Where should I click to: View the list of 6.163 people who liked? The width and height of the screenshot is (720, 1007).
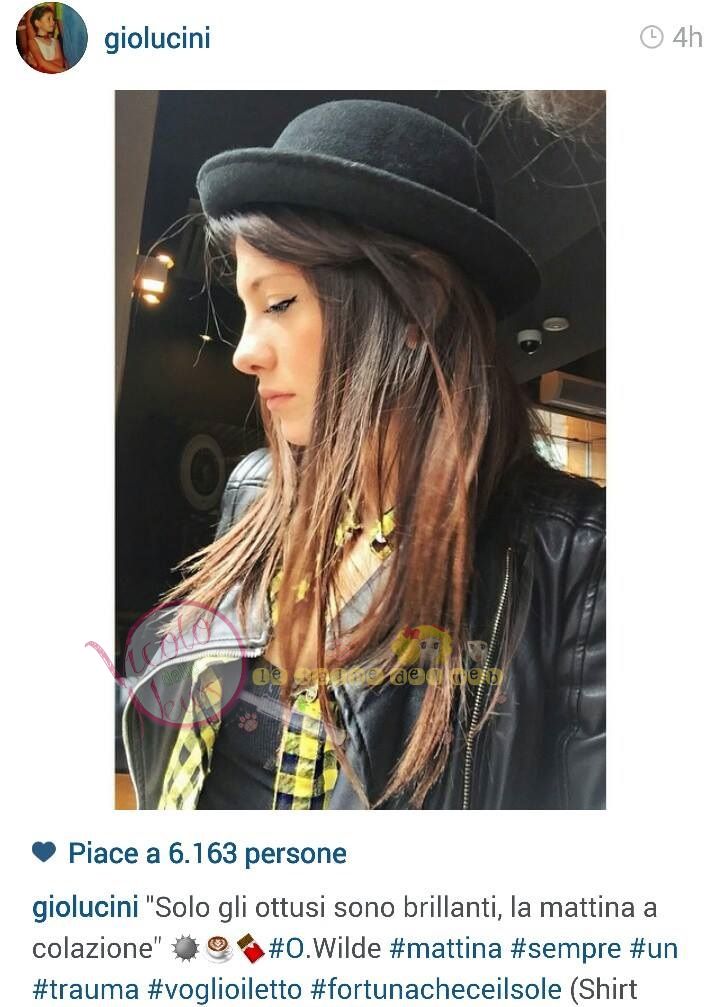coord(207,853)
